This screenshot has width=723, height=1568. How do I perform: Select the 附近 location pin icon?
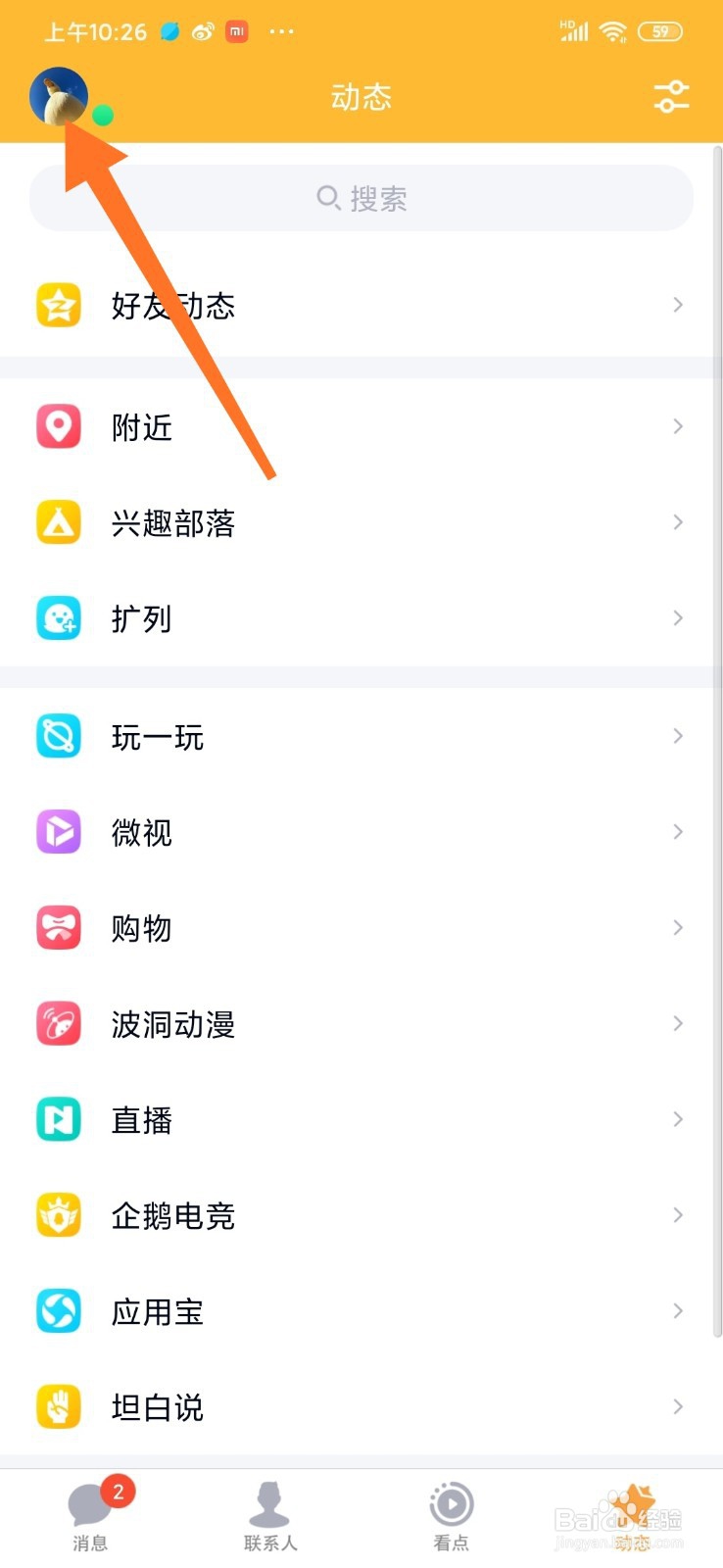click(59, 425)
